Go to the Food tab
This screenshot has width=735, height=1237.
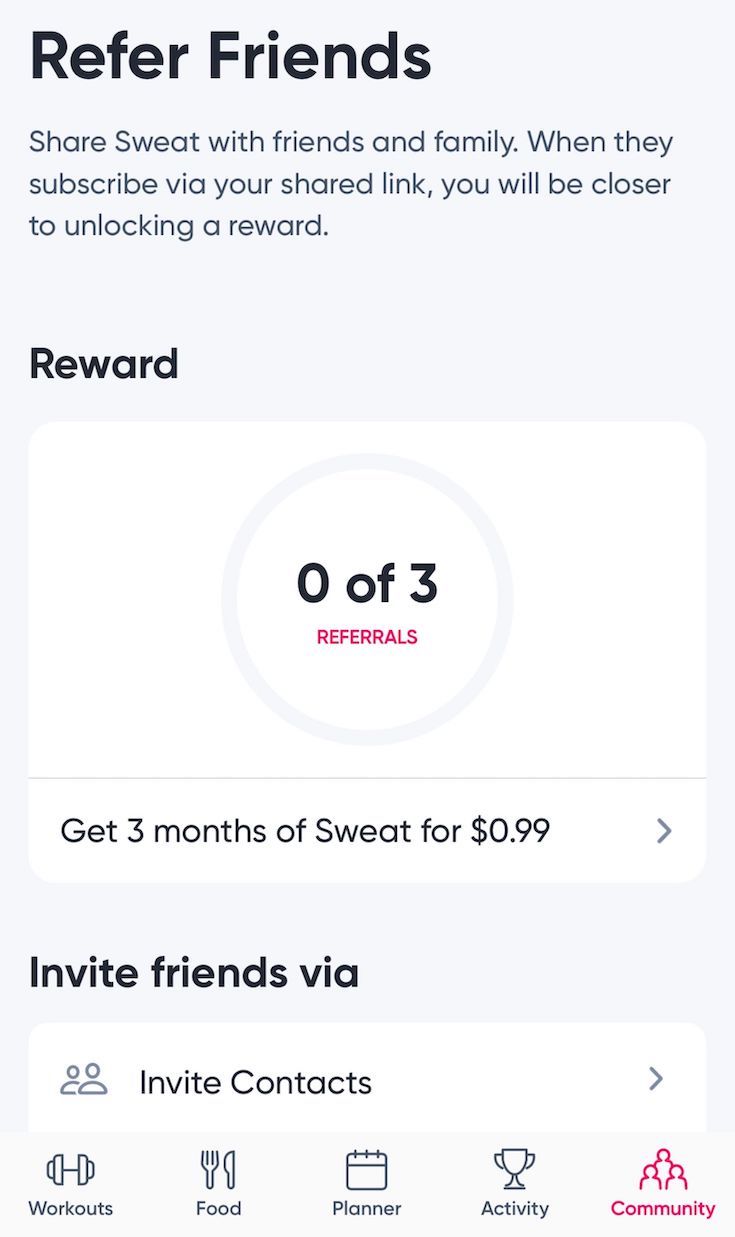point(218,1184)
